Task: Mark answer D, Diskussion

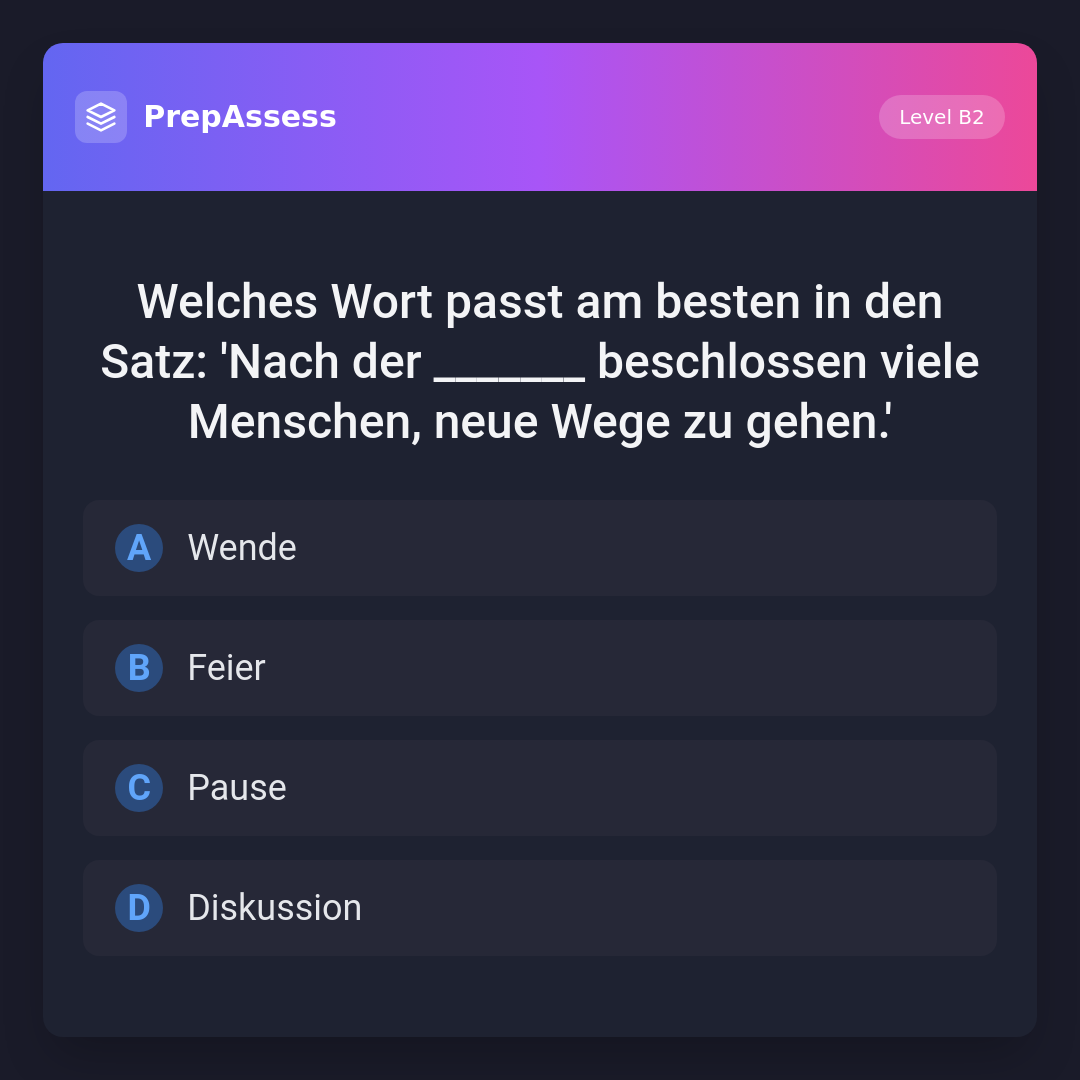Action: (540, 908)
